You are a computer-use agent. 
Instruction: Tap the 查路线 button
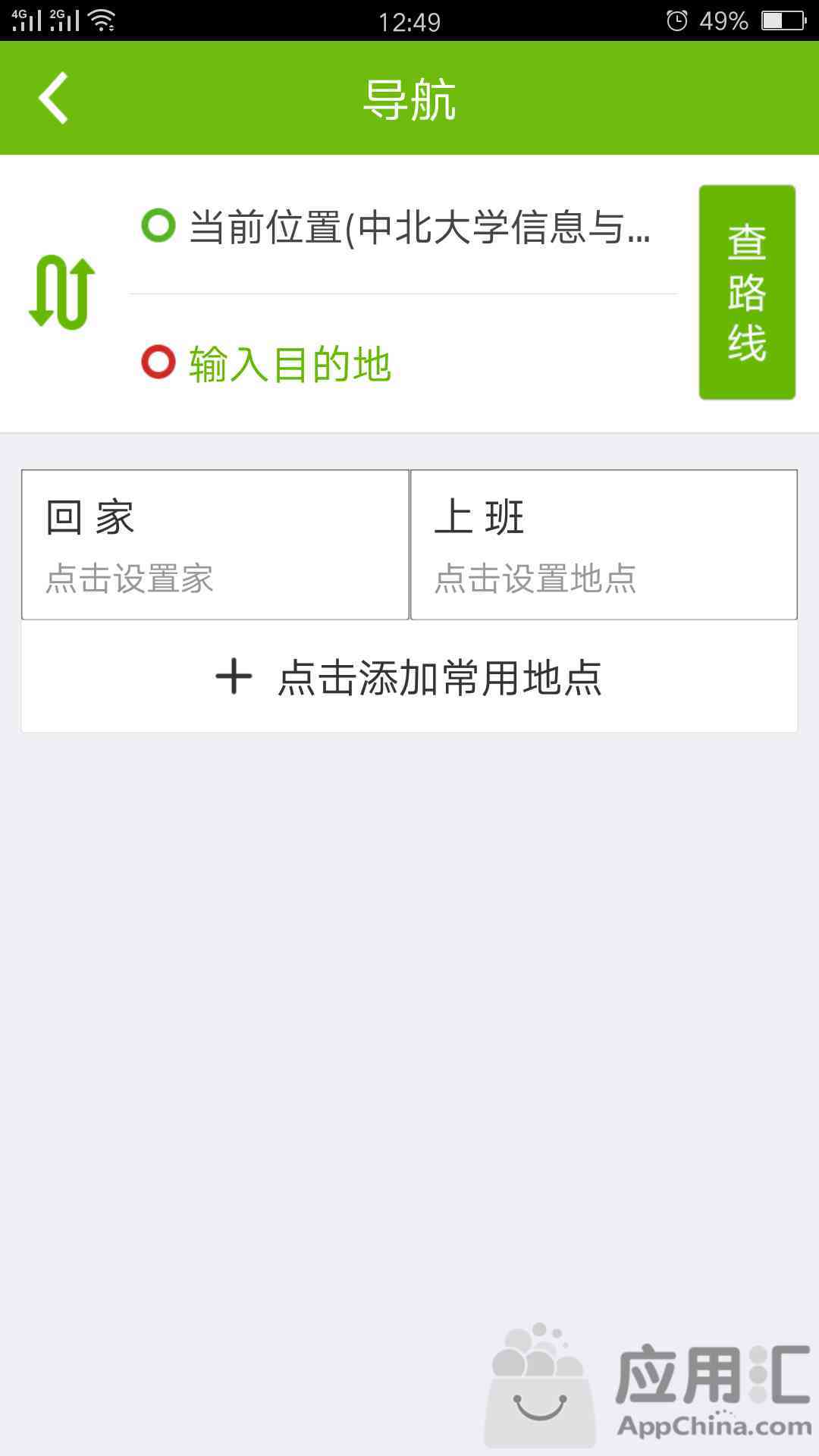[747, 292]
